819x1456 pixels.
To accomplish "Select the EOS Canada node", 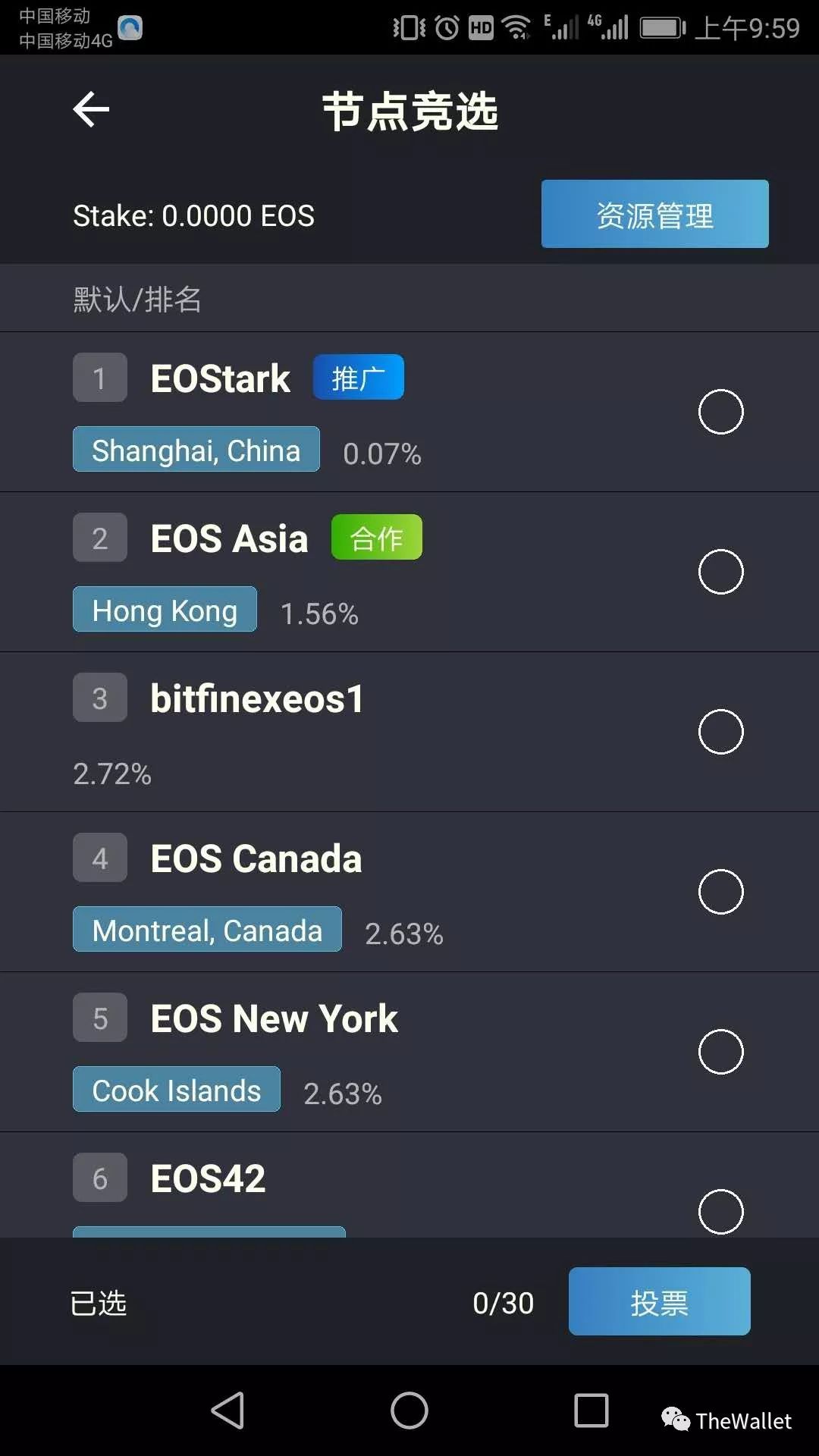I will click(x=720, y=892).
